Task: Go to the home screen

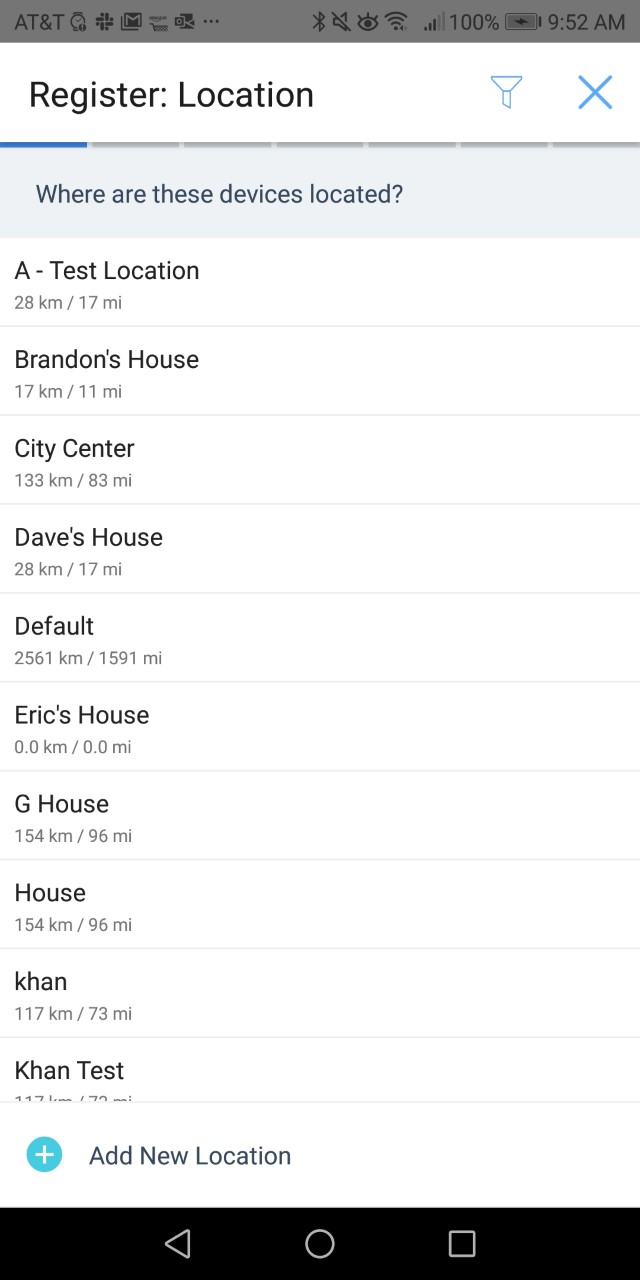Action: [x=320, y=1243]
